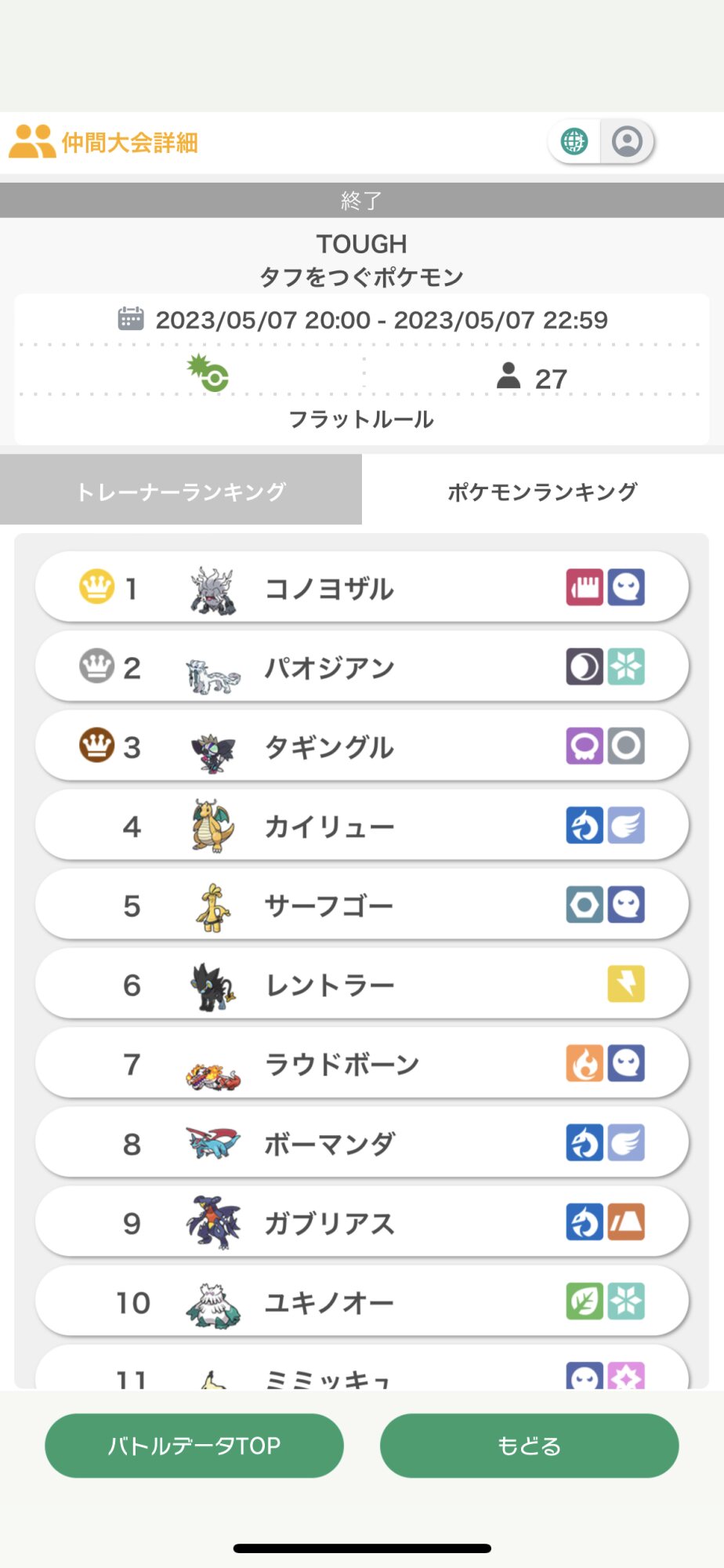This screenshot has width=724, height=1568.
Task: Open the カイリュー ranking row
Action: [x=362, y=826]
